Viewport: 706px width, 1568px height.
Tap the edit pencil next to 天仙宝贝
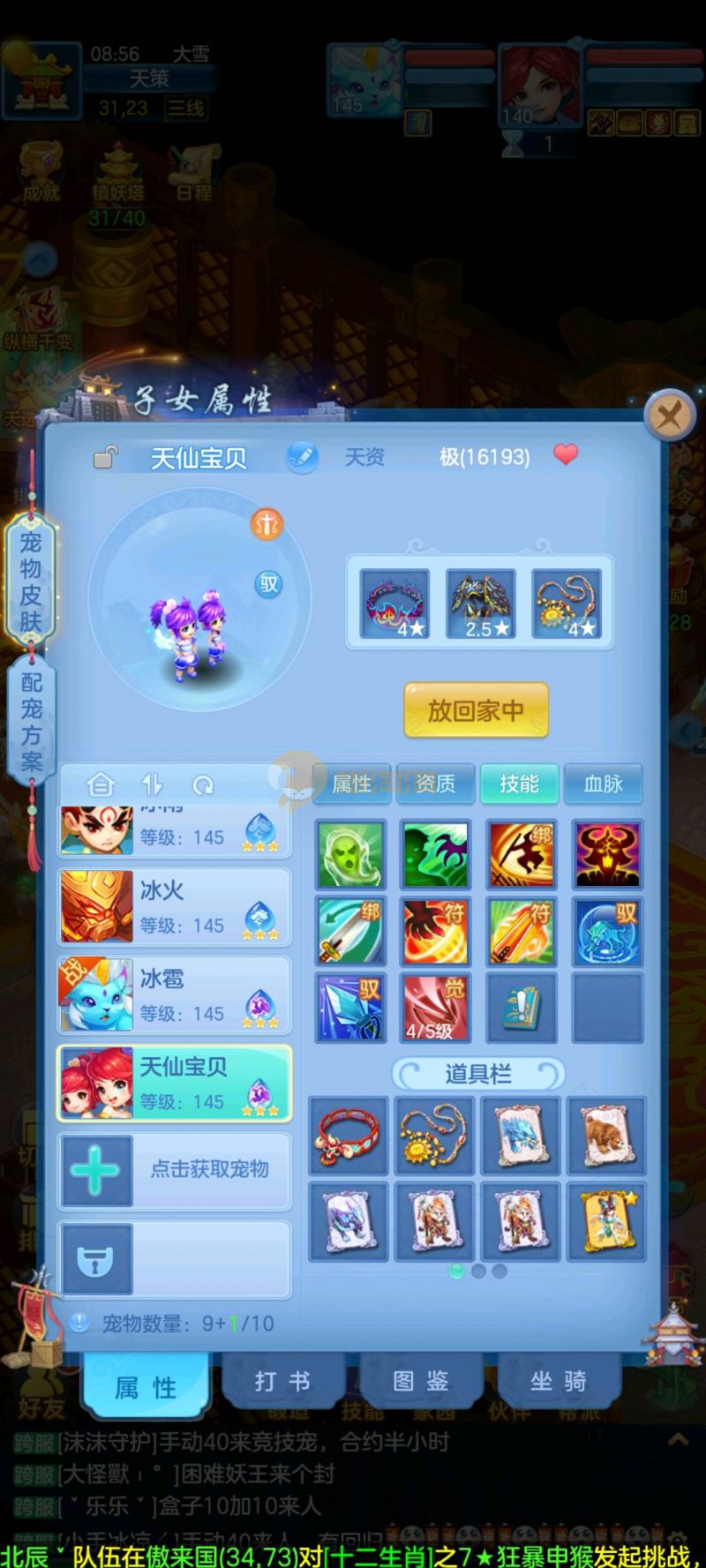point(302,457)
